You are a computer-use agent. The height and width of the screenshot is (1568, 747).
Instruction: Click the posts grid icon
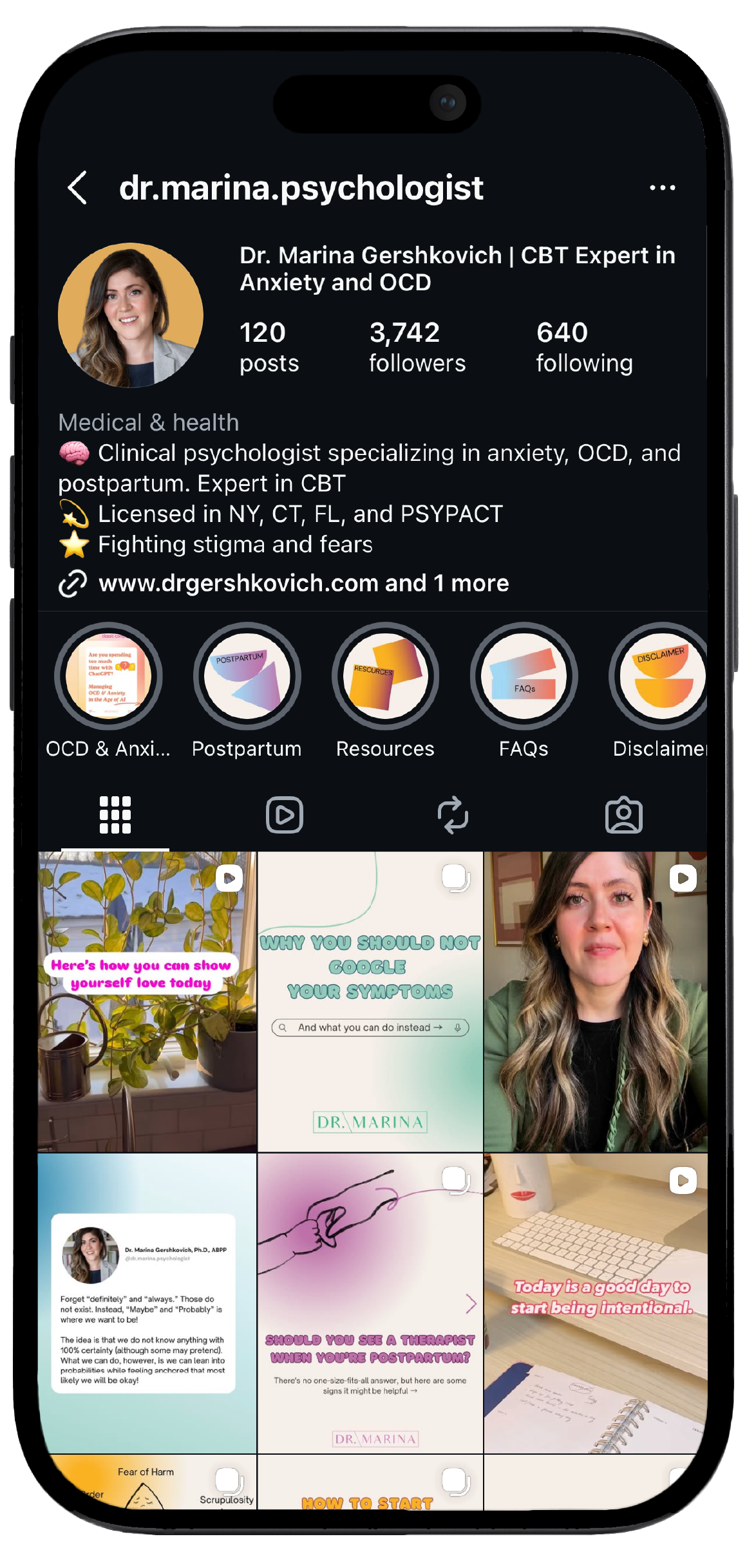coord(115,814)
